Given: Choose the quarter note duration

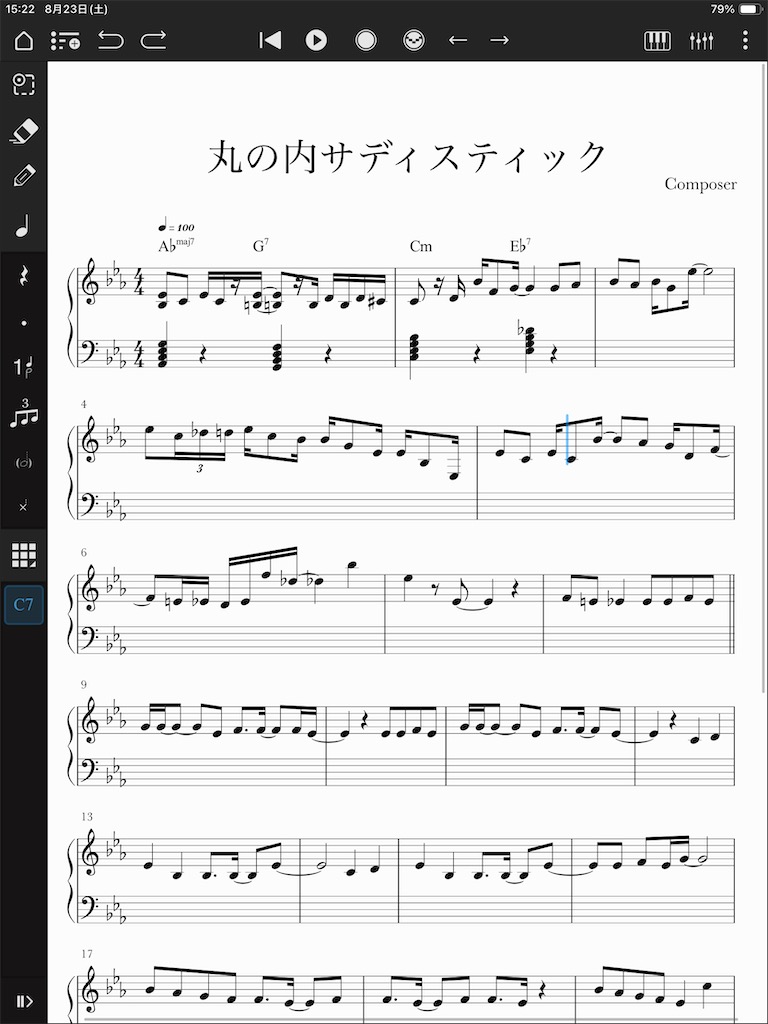Looking at the screenshot, I should click(x=24, y=227).
